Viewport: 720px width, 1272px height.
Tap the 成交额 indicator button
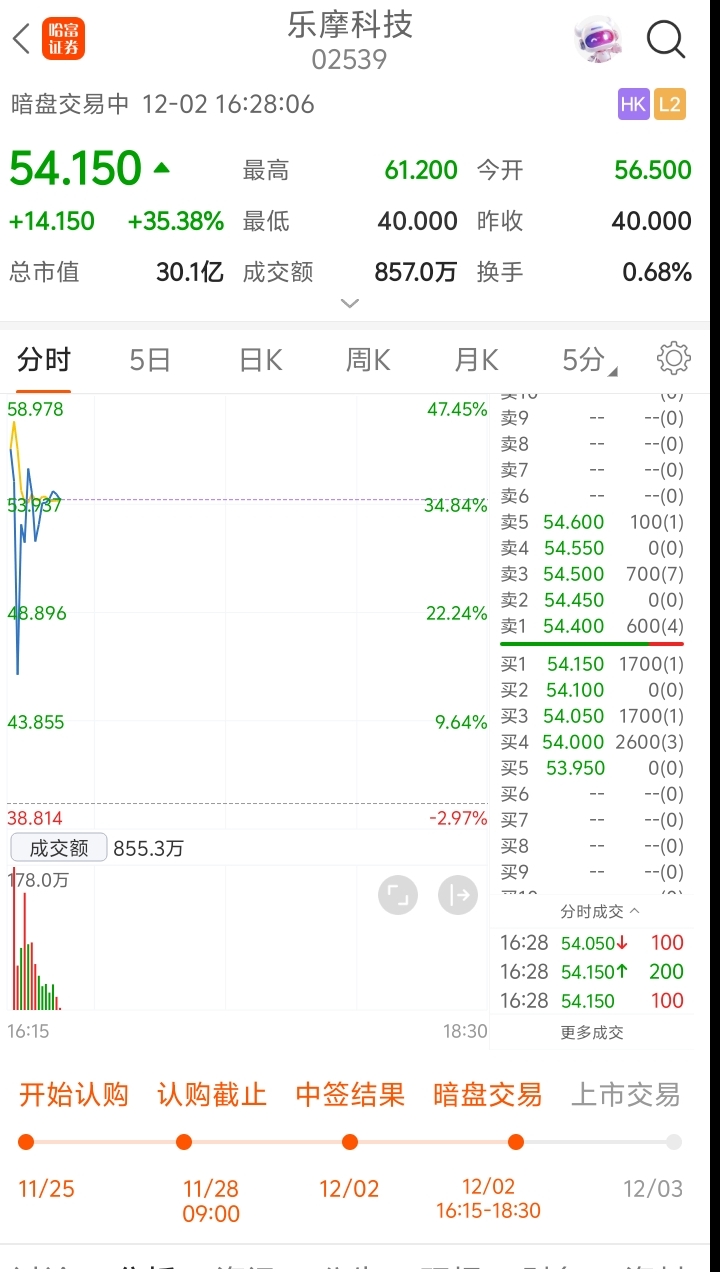pos(59,848)
